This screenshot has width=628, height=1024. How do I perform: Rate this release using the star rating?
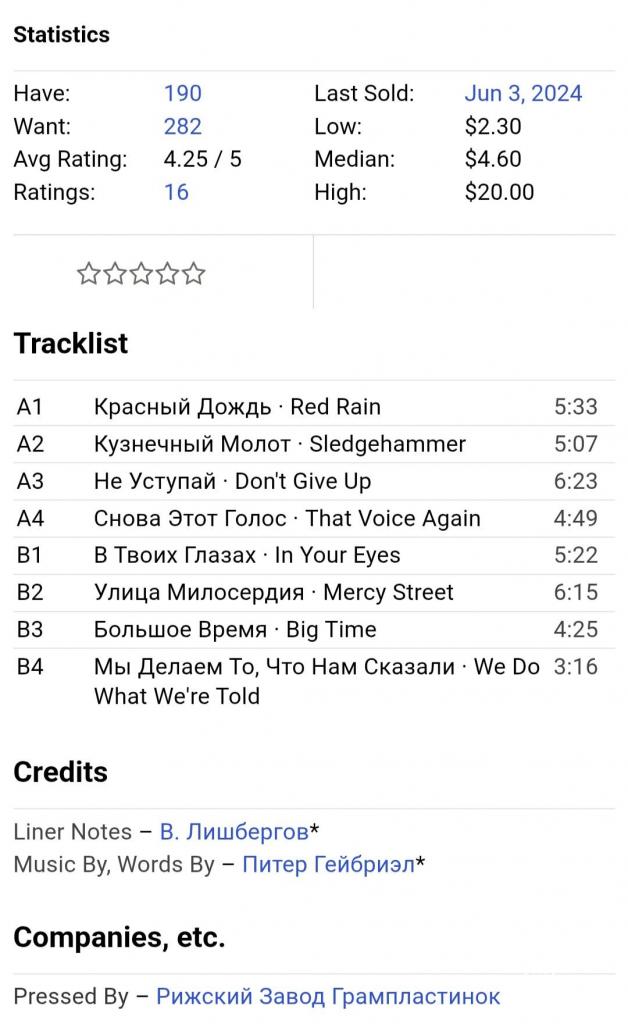[x=141, y=274]
